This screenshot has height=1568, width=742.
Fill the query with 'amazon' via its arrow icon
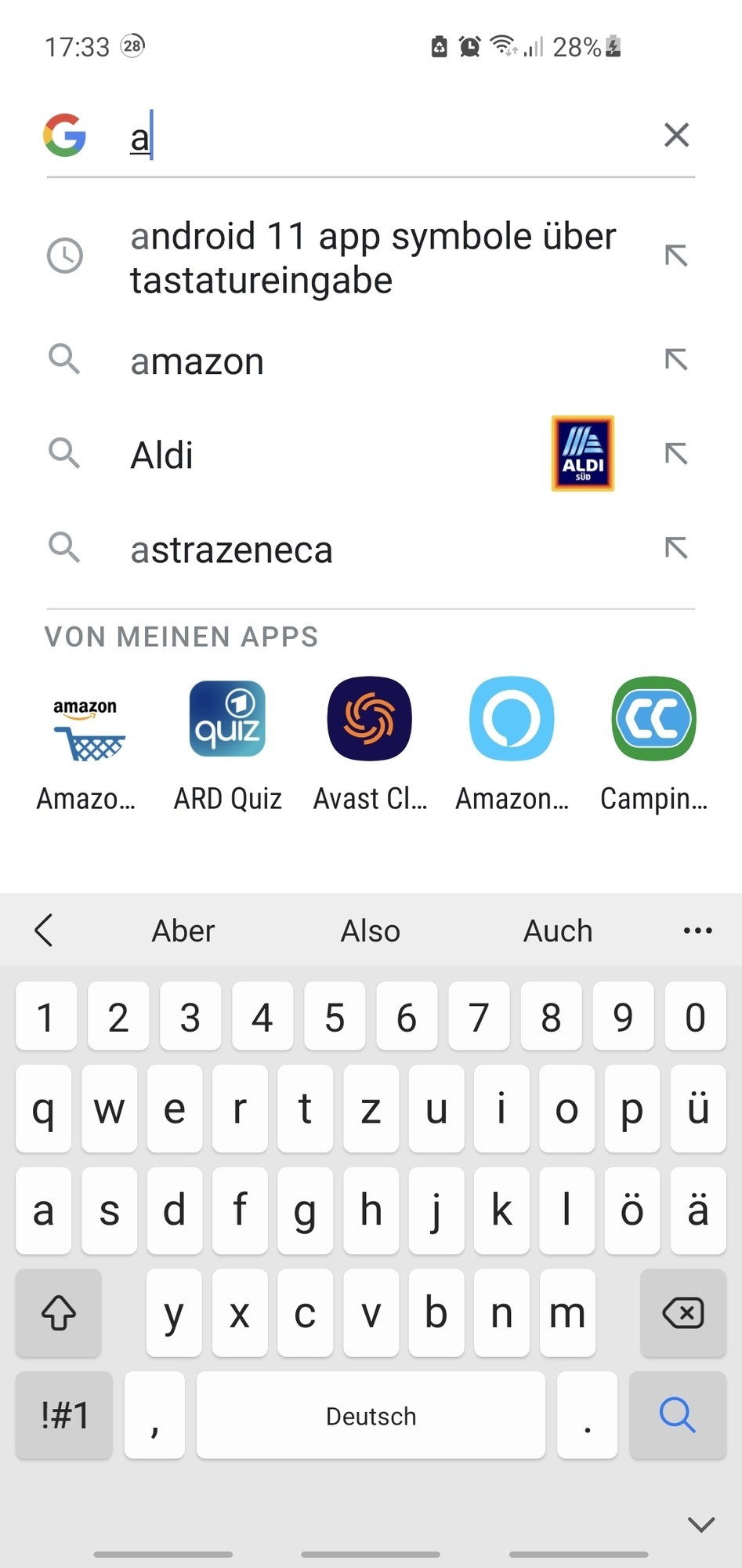pos(675,359)
